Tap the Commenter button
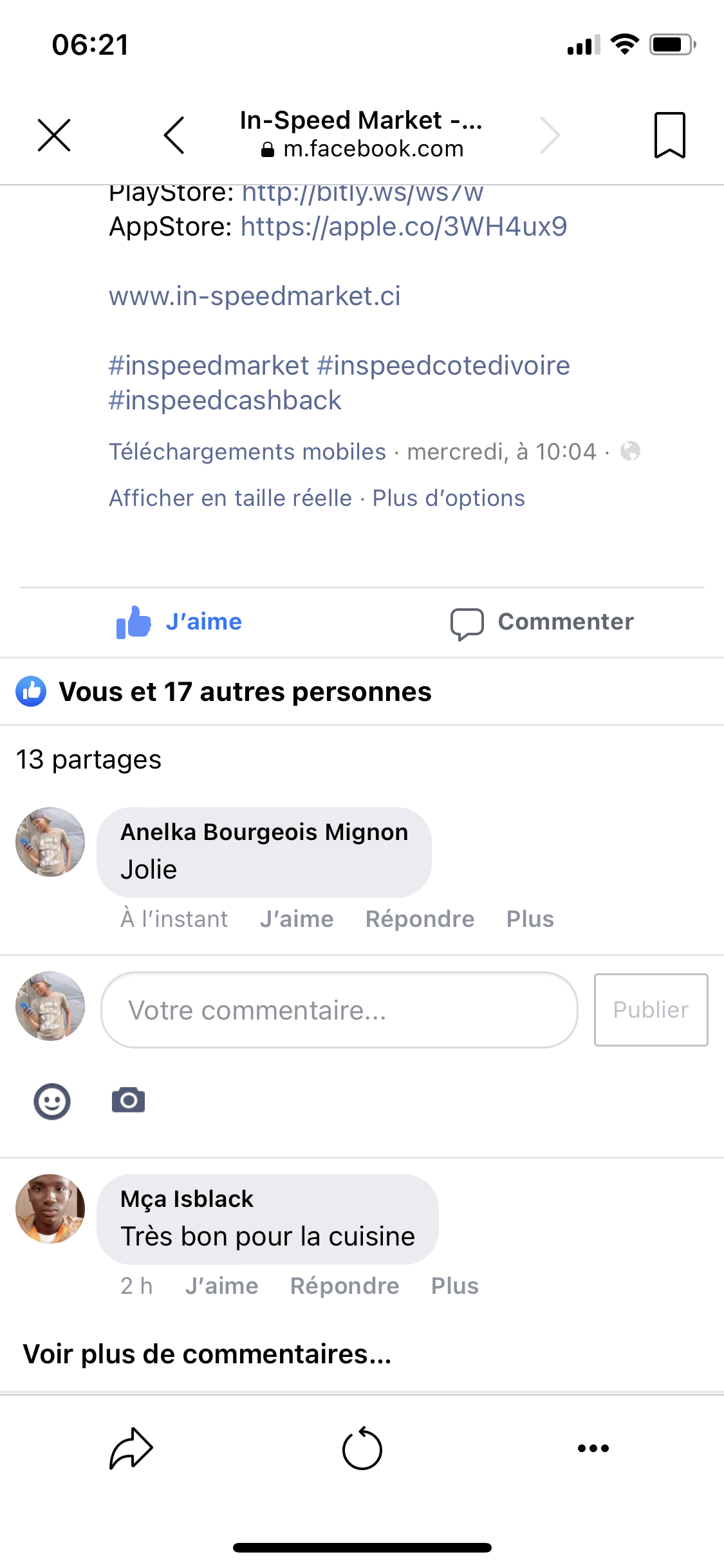724x1568 pixels. tap(542, 622)
